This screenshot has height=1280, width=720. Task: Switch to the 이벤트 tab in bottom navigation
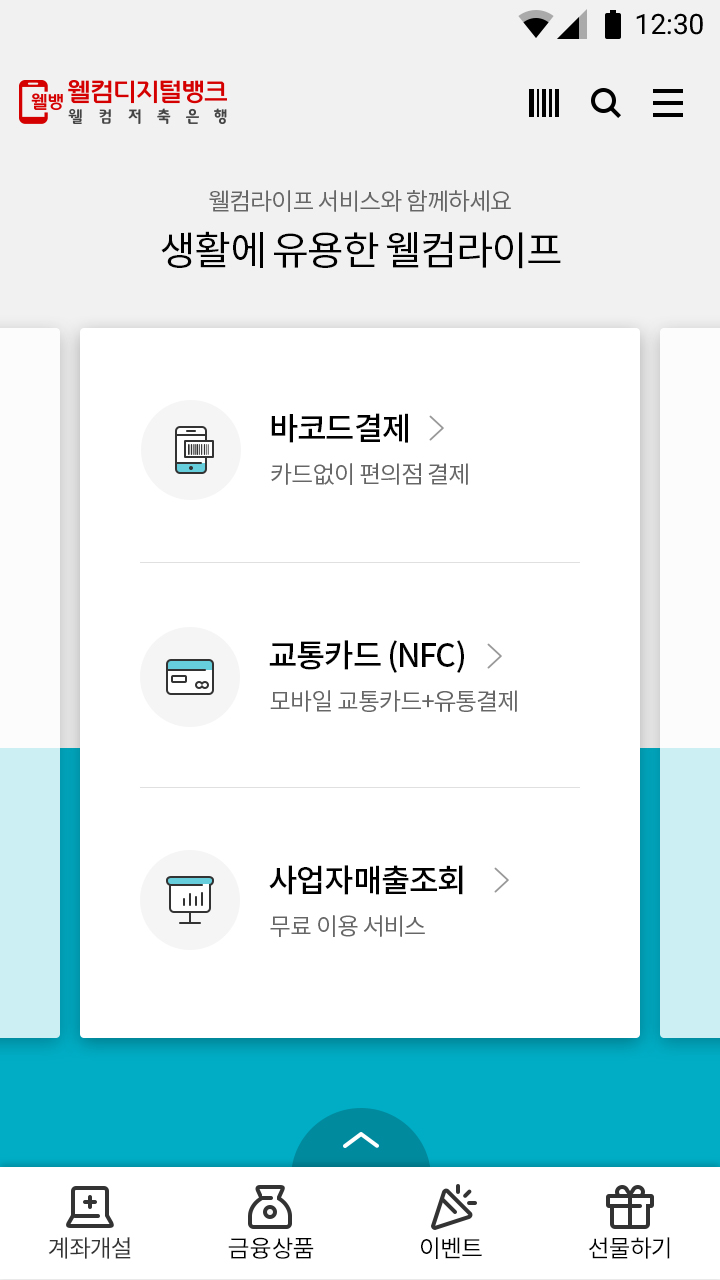point(450,1223)
